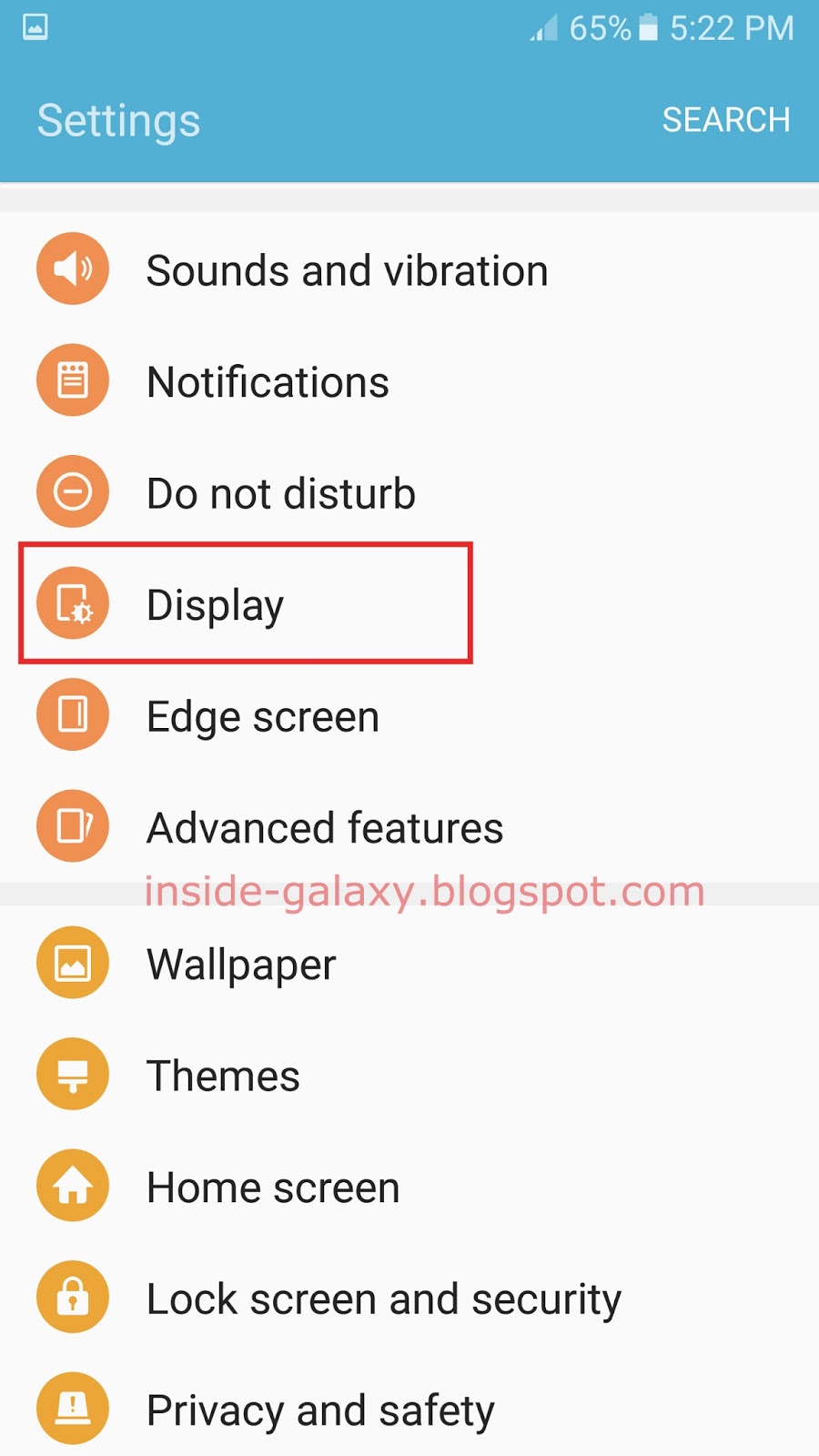The width and height of the screenshot is (819, 1456).
Task: Open Sounds and vibration settings
Action: 409,269
